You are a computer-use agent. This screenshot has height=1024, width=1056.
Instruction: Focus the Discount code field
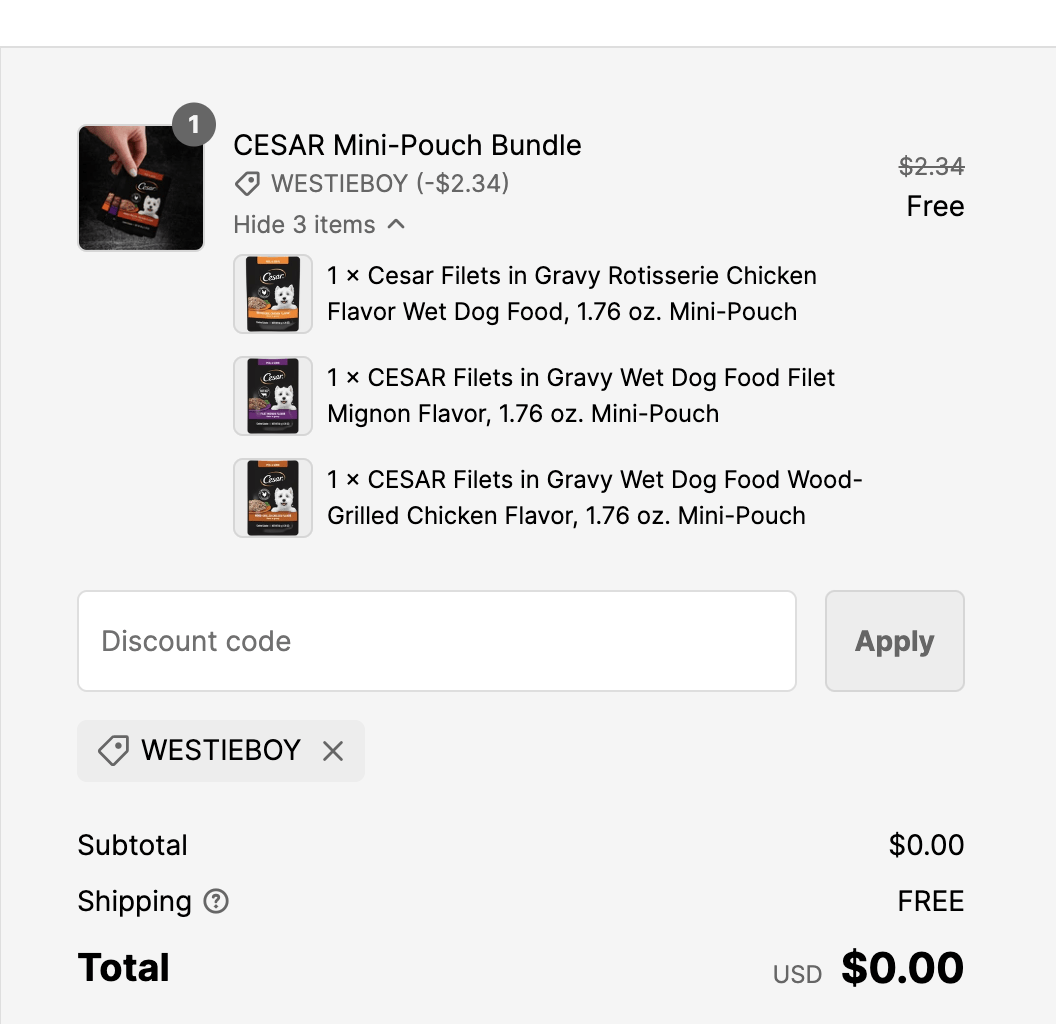point(437,641)
